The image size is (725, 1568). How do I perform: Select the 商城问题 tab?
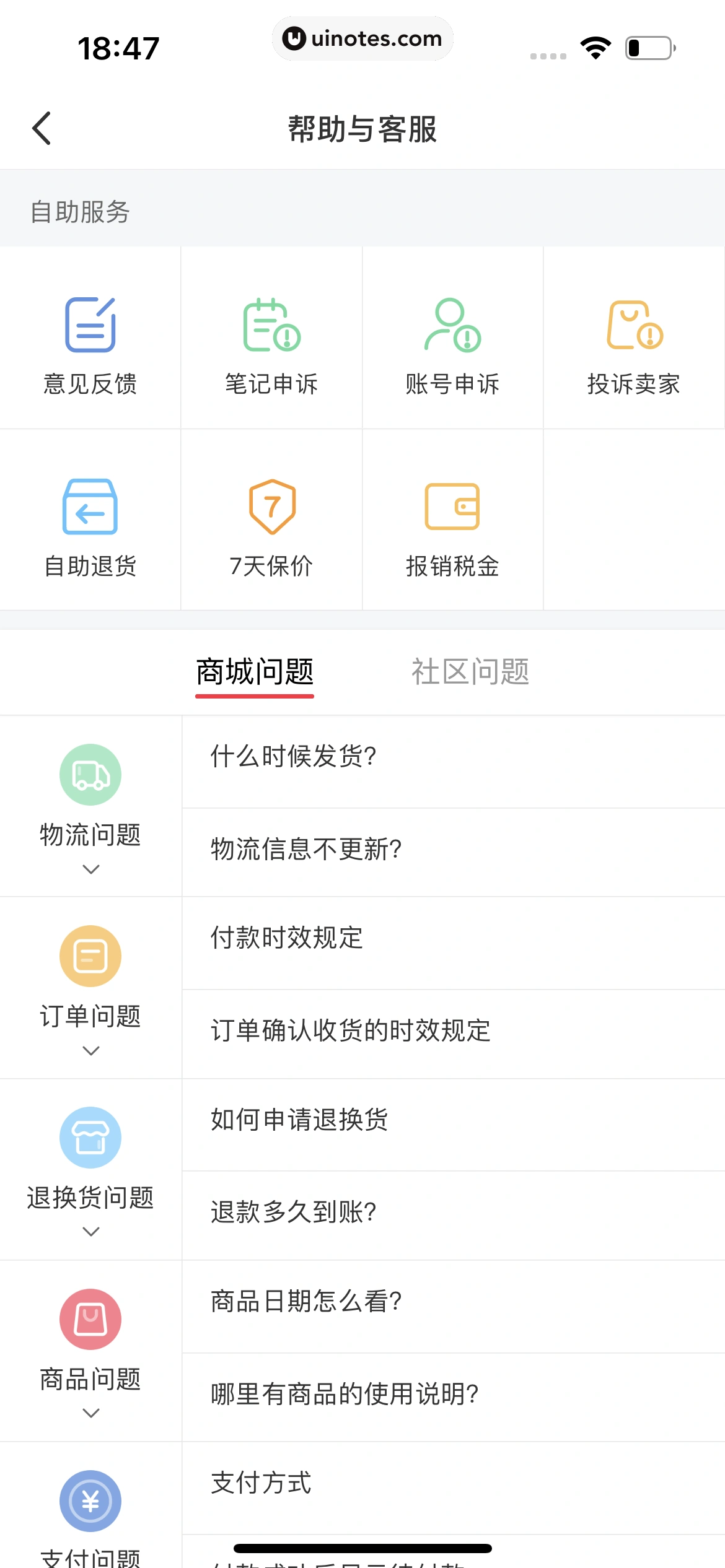[255, 673]
